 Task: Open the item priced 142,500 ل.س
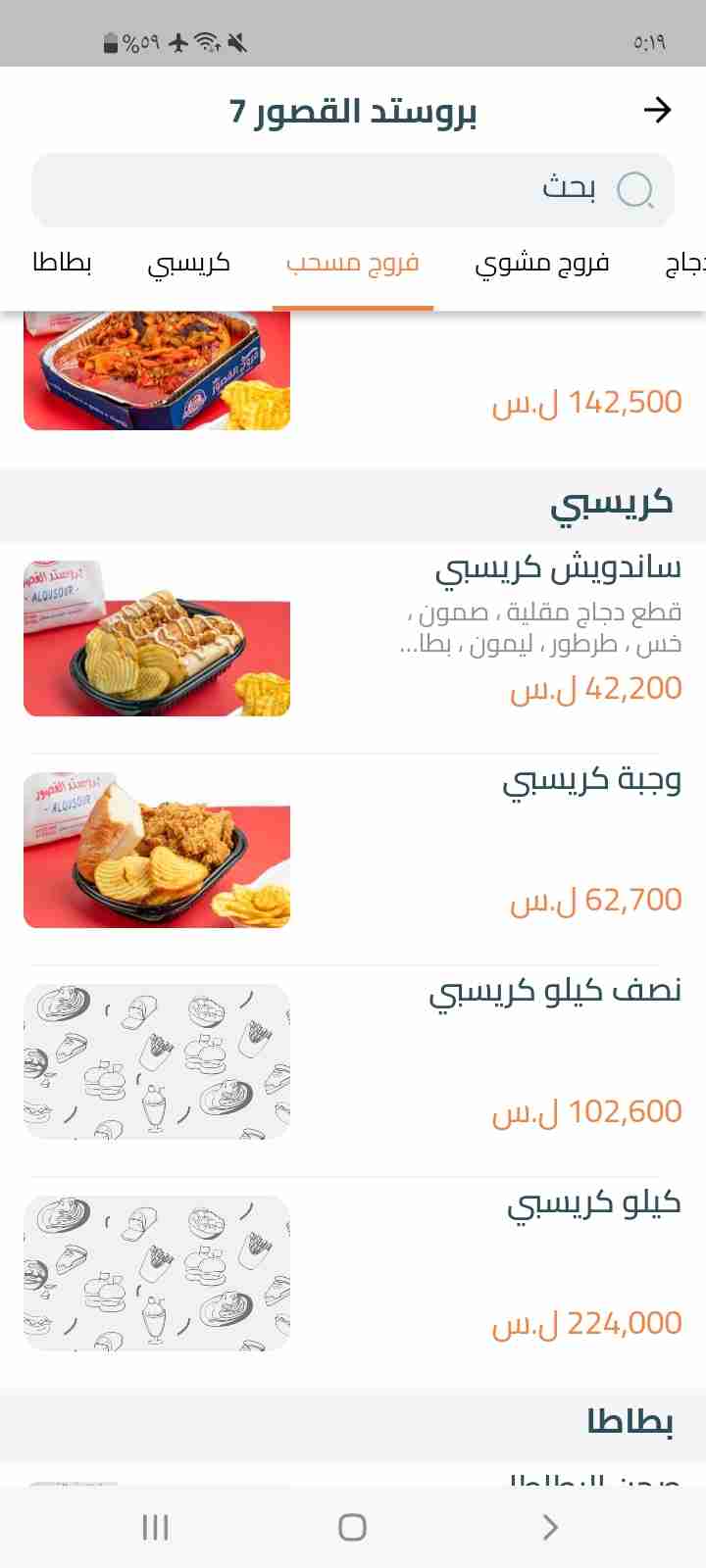point(353,387)
